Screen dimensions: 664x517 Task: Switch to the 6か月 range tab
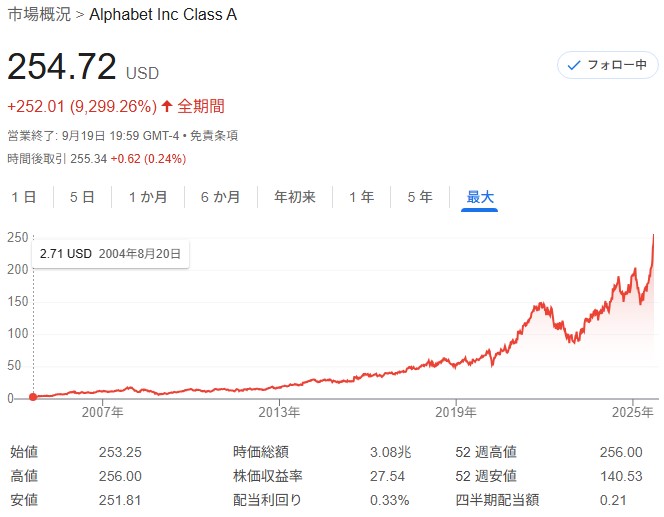[x=220, y=197]
